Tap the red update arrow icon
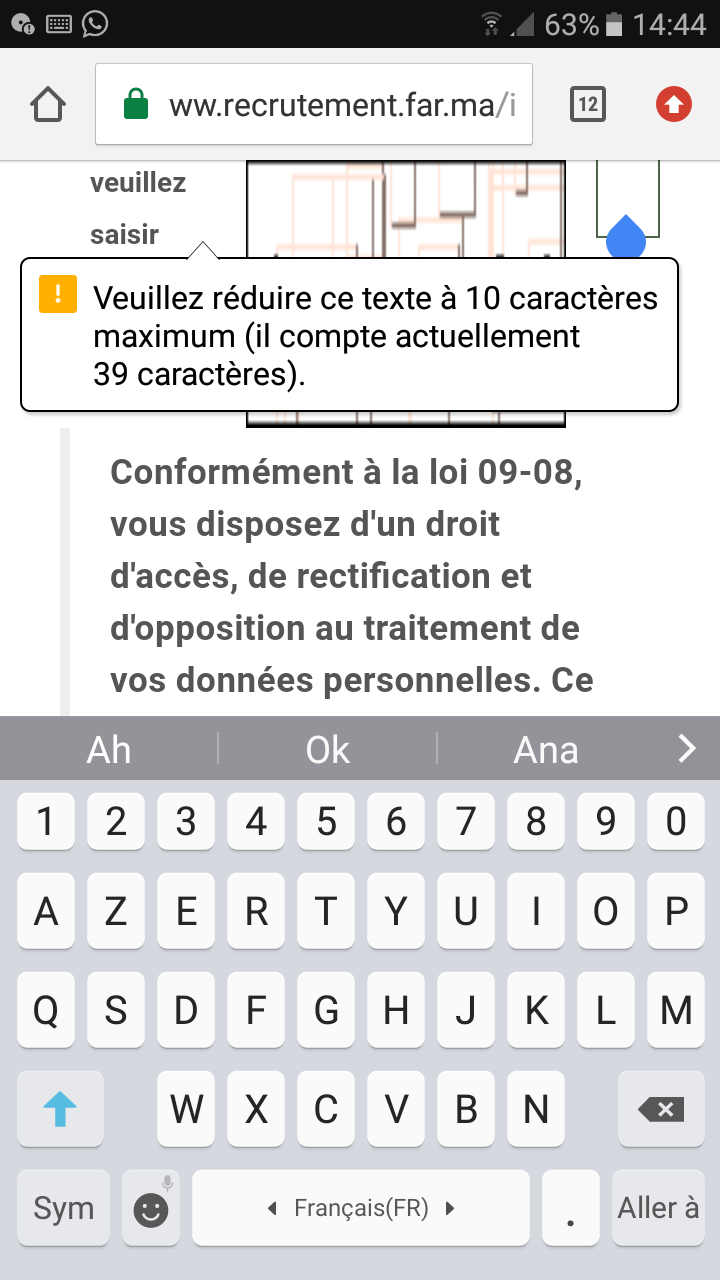The height and width of the screenshot is (1280, 720). point(674,104)
